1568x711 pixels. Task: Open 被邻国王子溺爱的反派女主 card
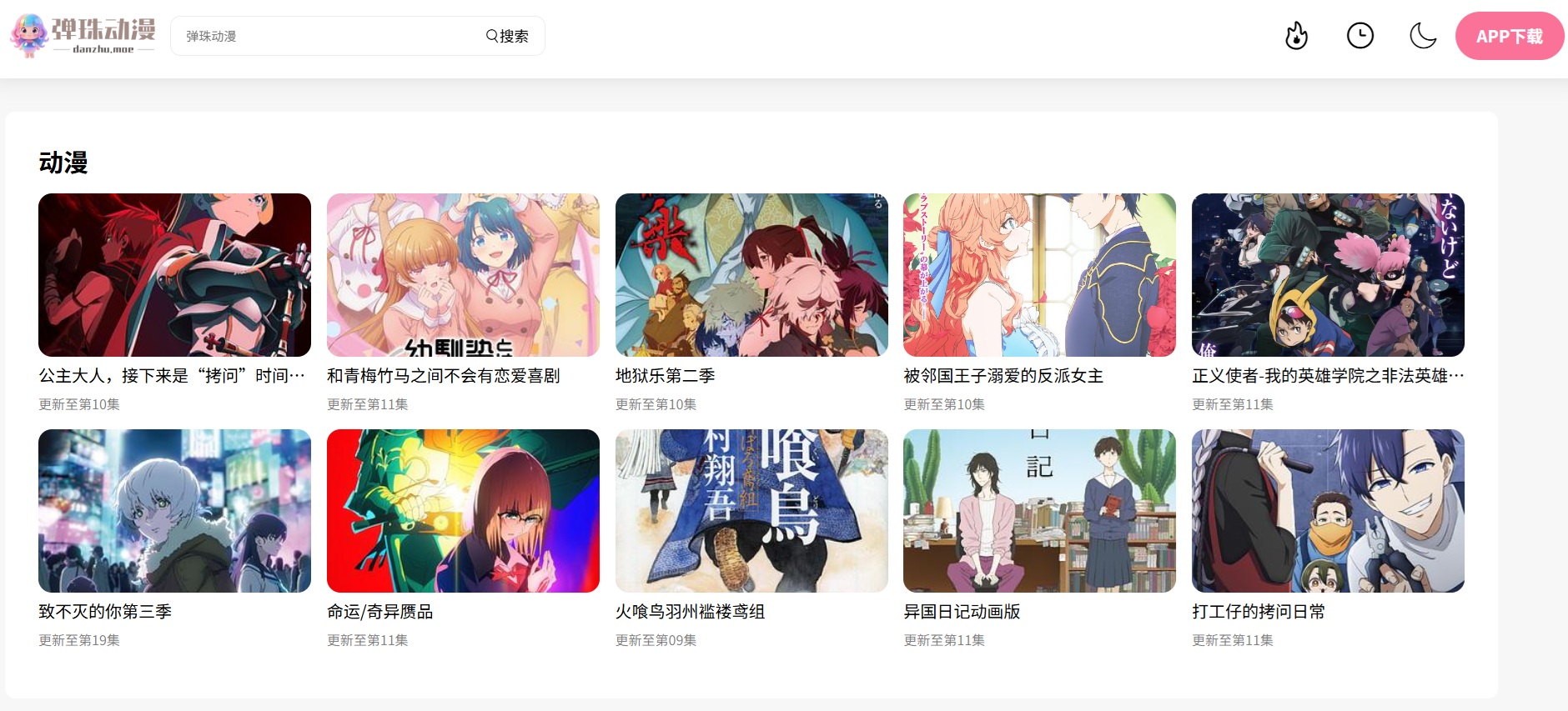click(1039, 275)
